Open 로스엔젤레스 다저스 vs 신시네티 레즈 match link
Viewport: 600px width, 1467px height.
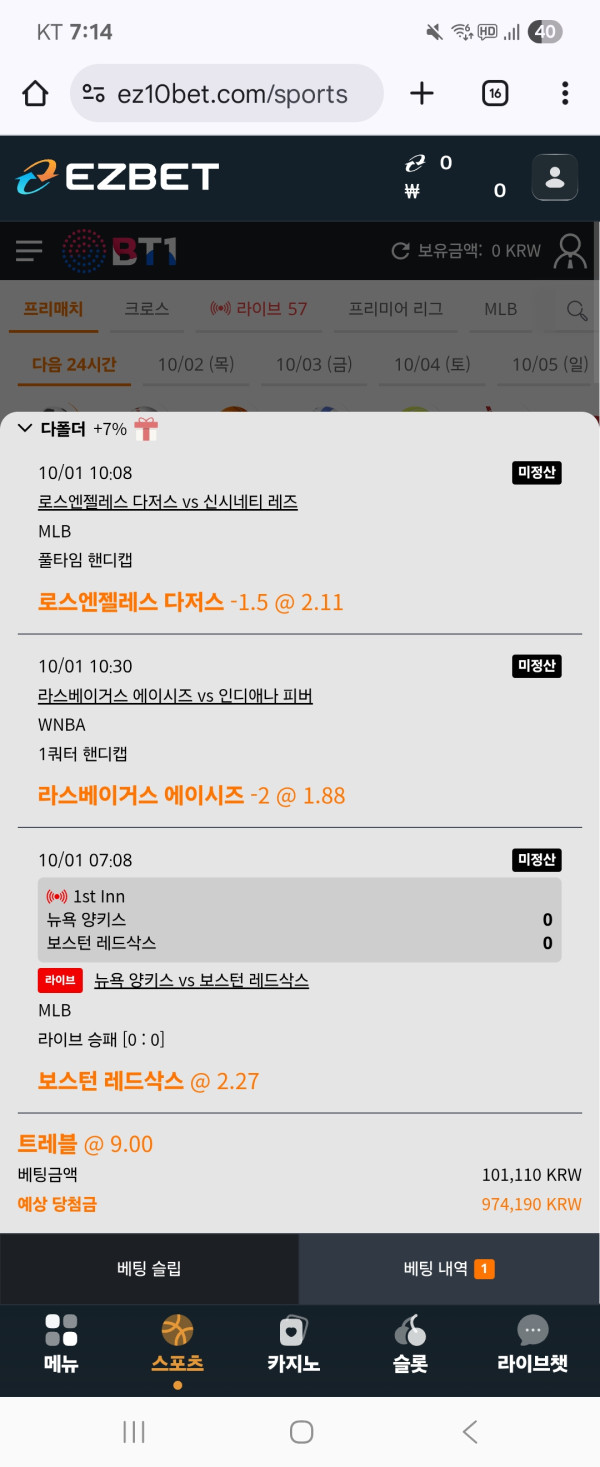coord(168,502)
